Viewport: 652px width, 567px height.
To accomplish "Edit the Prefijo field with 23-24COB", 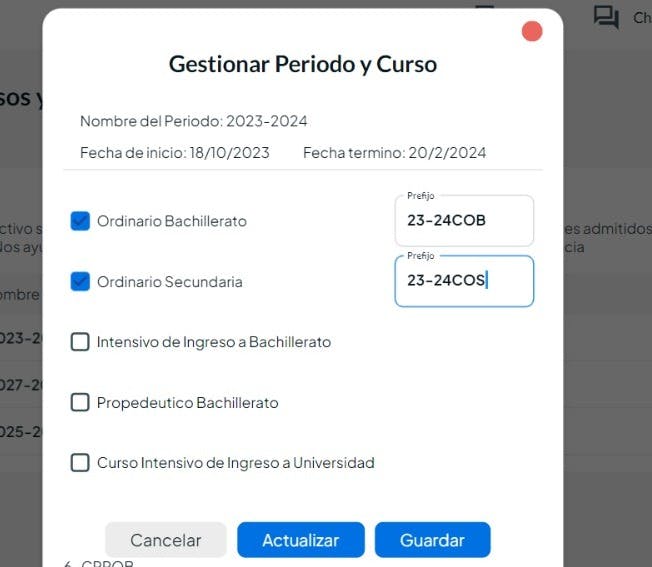I will pyautogui.click(x=464, y=221).
